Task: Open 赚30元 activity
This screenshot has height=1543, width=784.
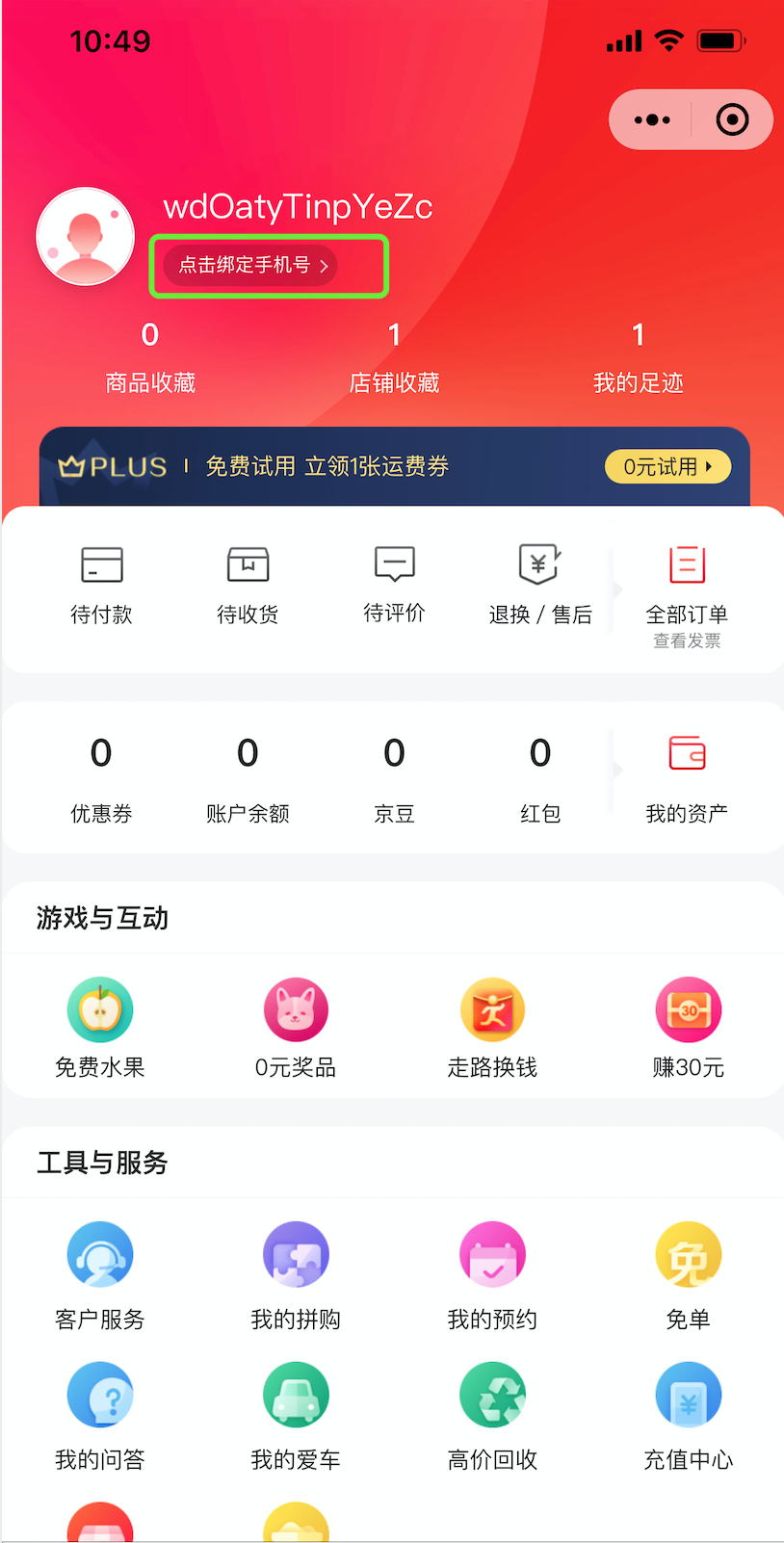Action: tap(688, 1028)
